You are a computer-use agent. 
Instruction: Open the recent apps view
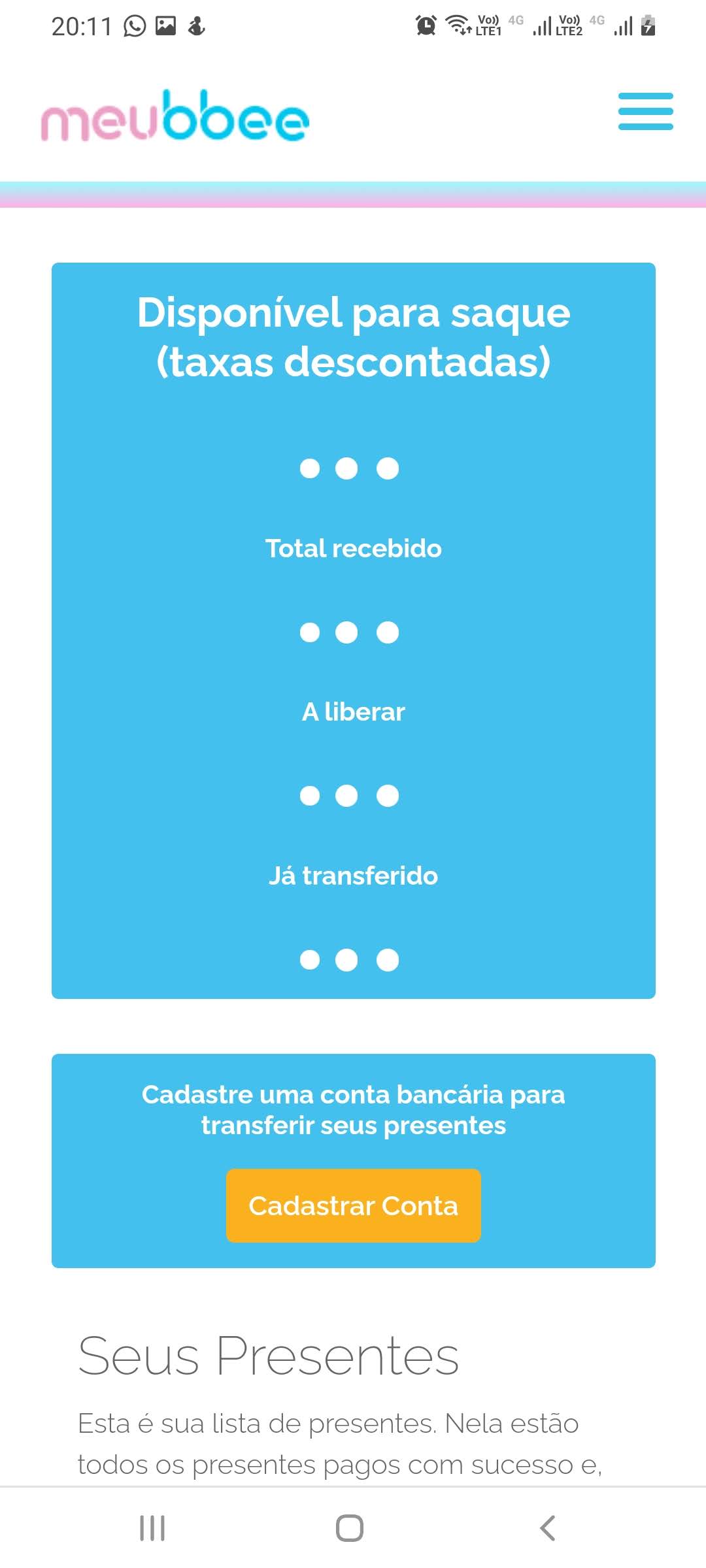(x=152, y=1528)
